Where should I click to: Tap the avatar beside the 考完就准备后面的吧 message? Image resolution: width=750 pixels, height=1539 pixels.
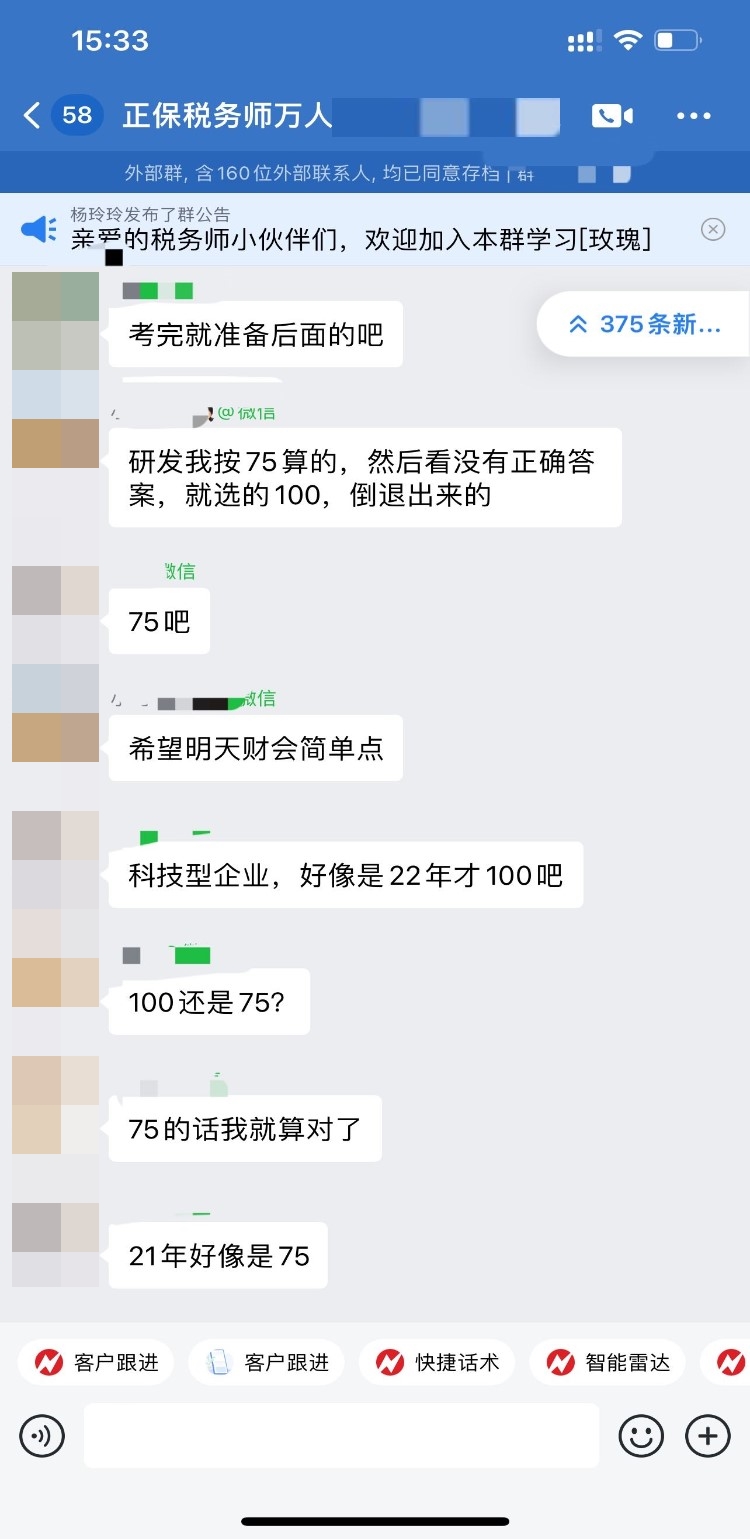tap(56, 321)
